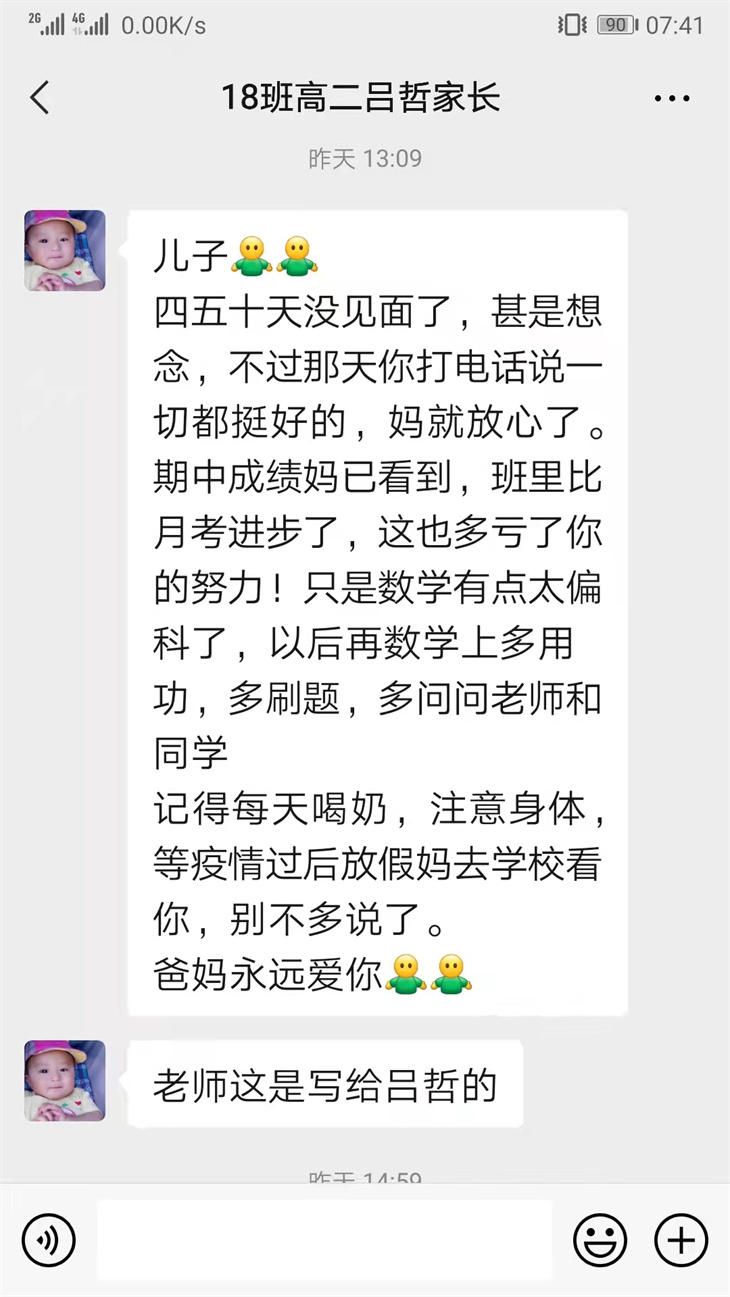Go back to the chat list
Viewport: 730px width, 1297px height.
point(40,98)
